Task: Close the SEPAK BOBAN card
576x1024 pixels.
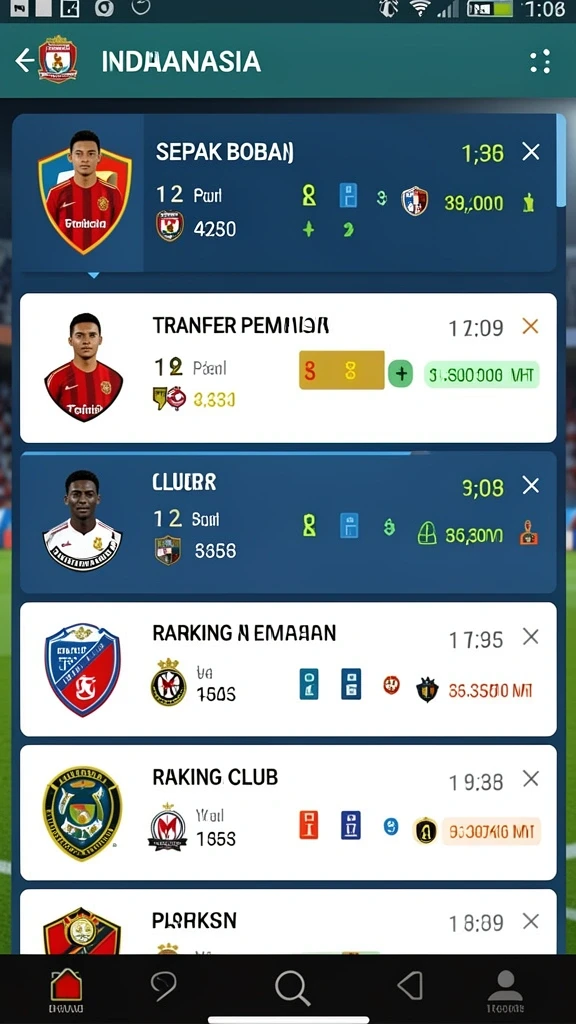Action: click(x=531, y=152)
